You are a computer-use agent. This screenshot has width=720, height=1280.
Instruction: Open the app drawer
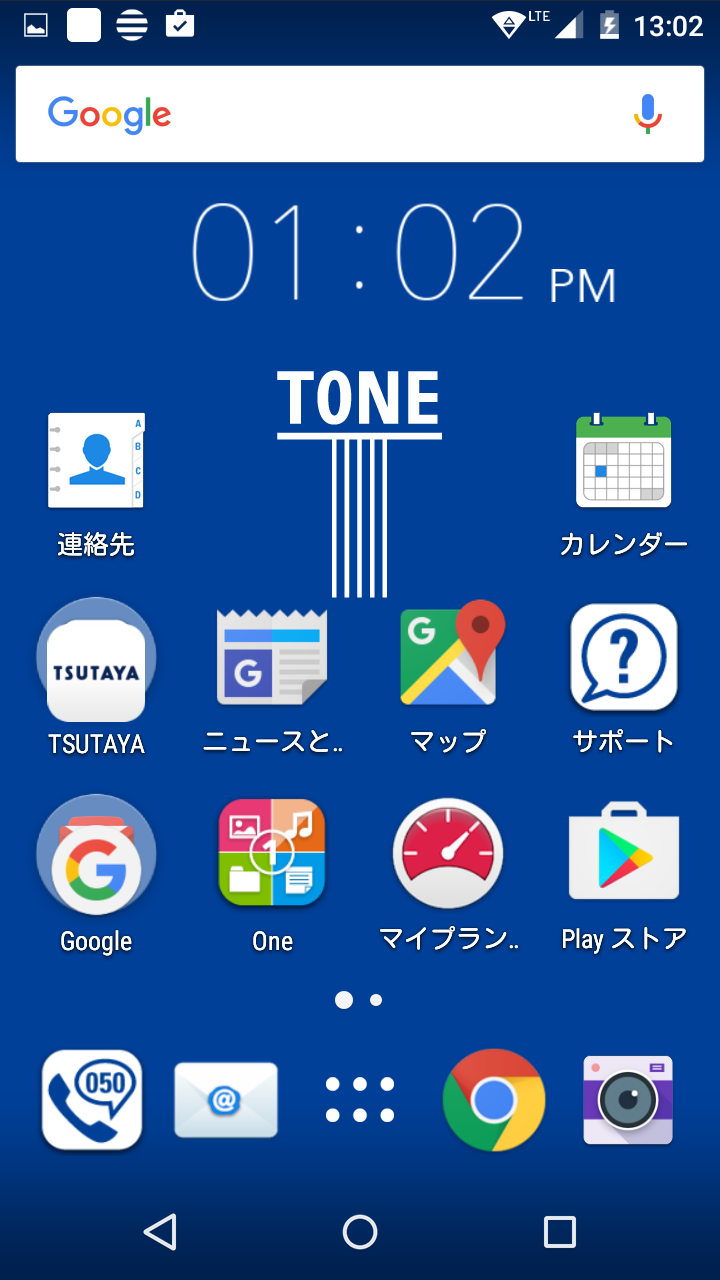[360, 1100]
